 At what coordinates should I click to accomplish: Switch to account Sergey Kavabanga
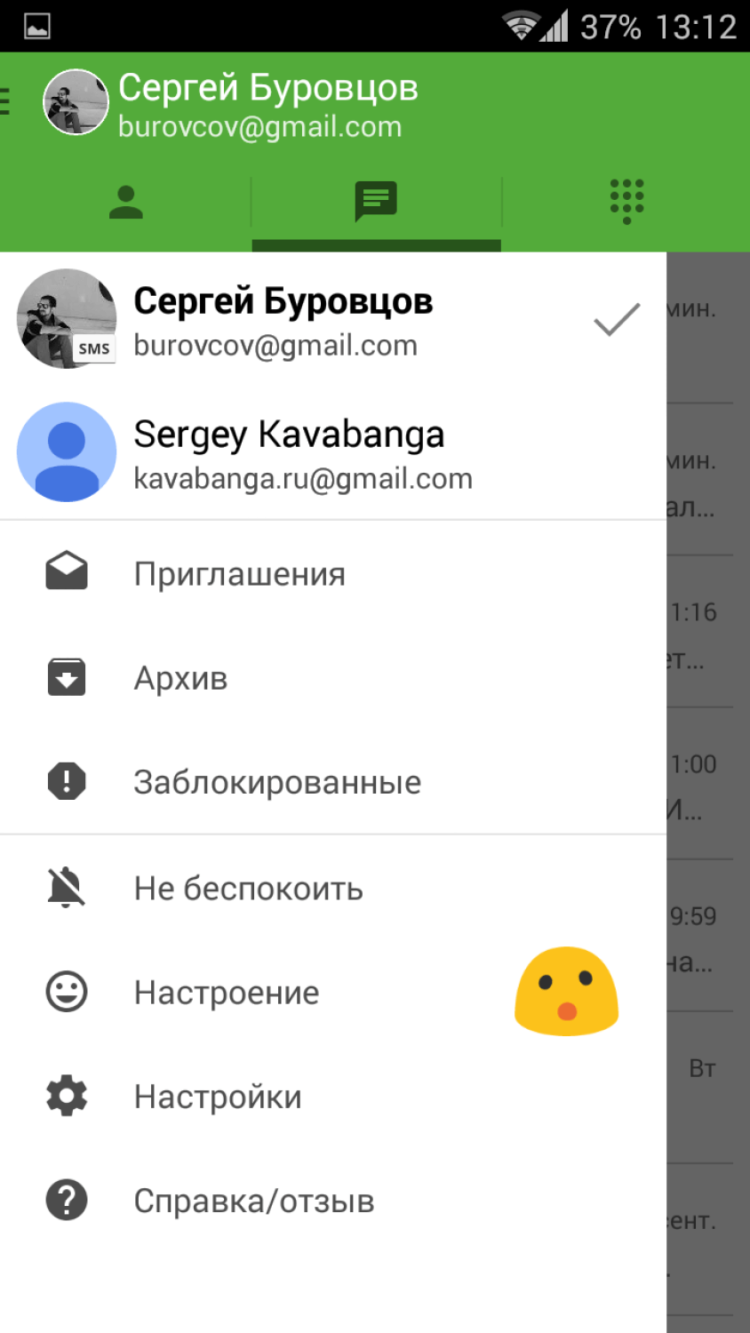click(x=290, y=450)
